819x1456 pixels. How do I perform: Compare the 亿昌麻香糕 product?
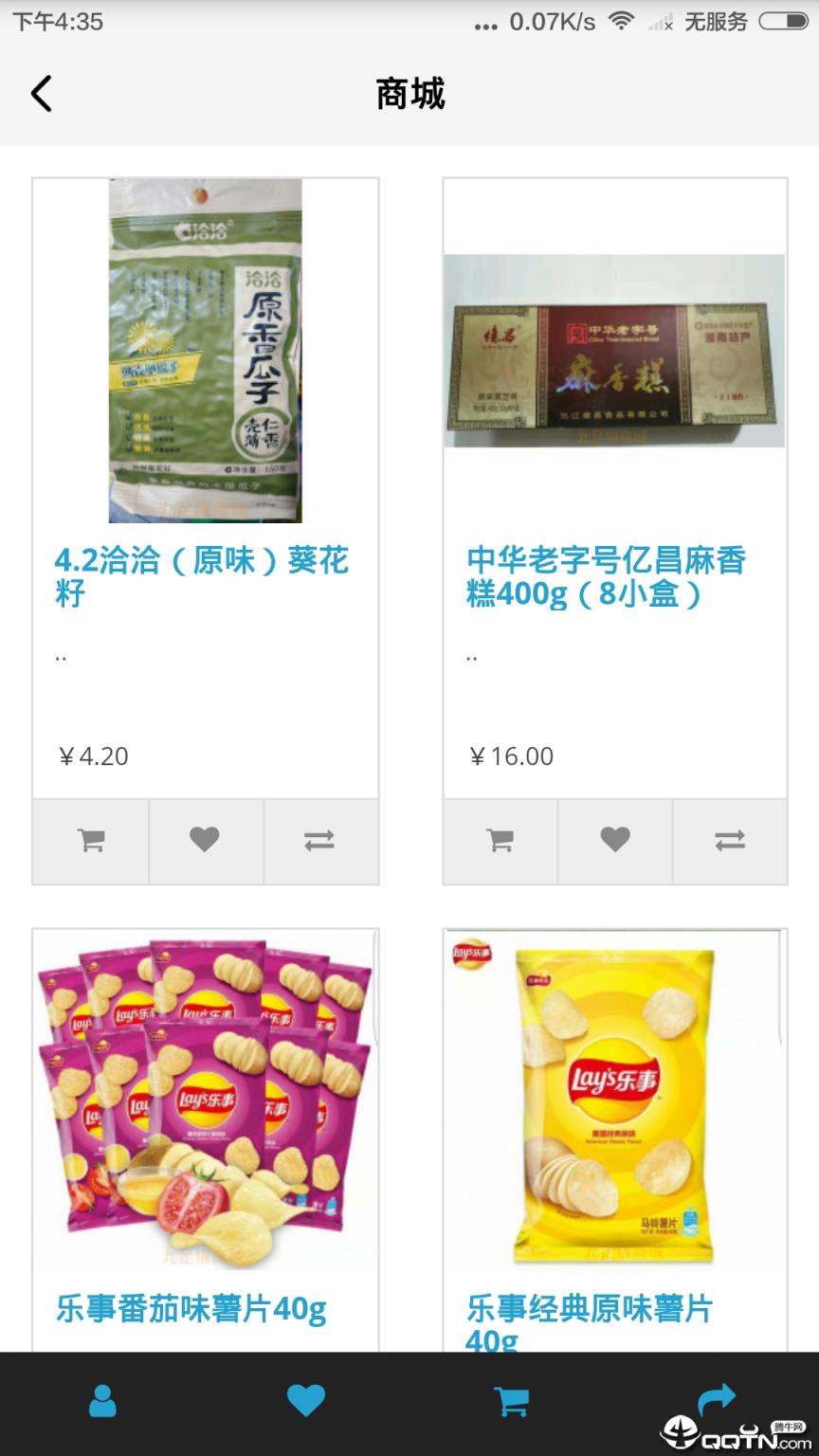tap(730, 841)
